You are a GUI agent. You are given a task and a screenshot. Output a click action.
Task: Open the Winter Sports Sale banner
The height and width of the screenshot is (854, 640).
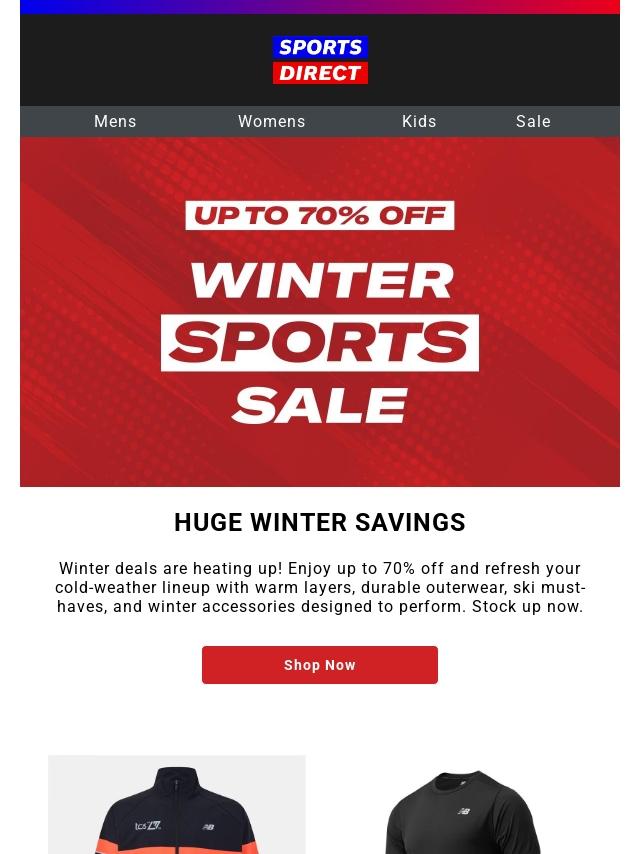320,312
